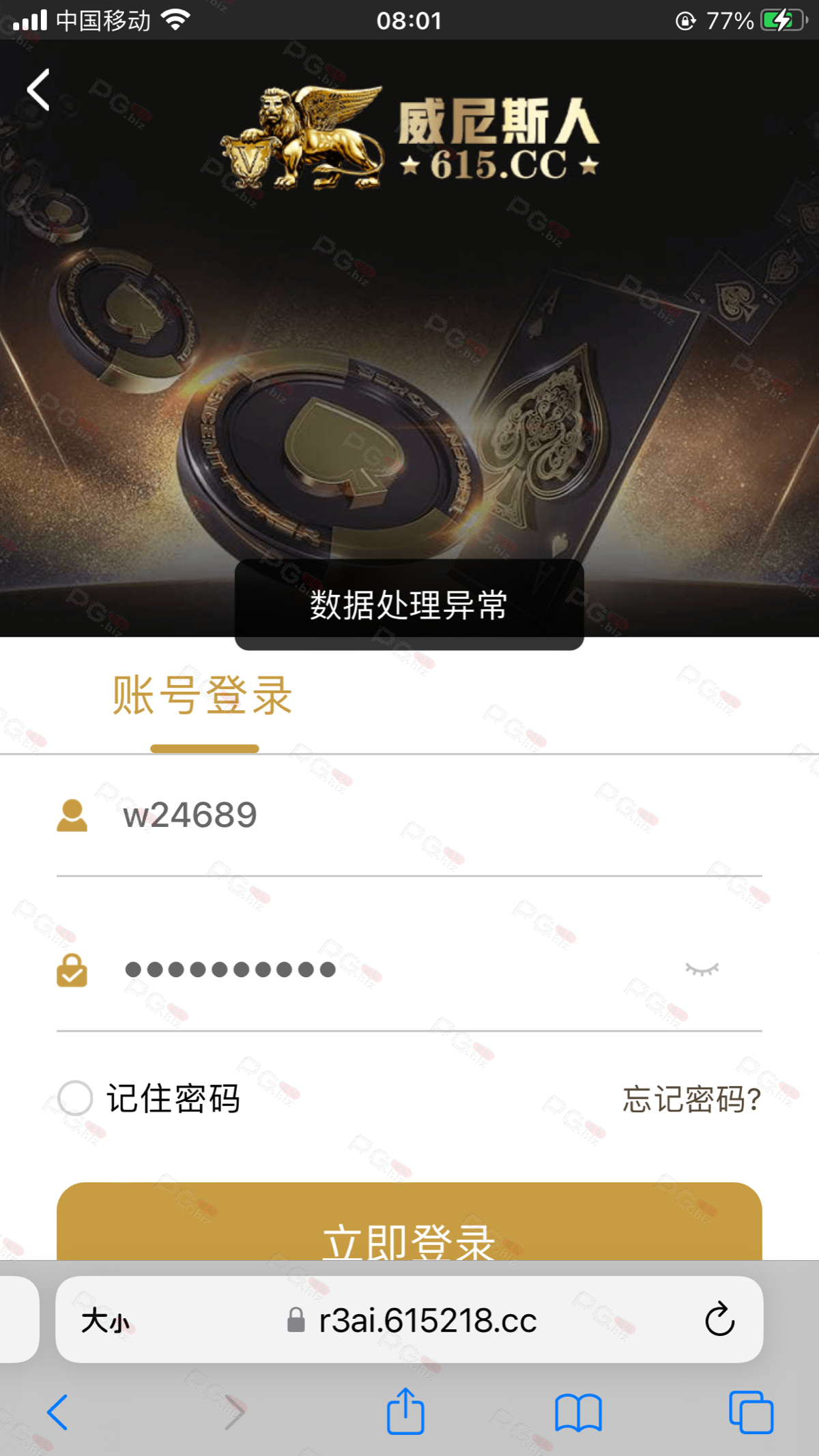Select the 账号登录 tab

coord(203,697)
